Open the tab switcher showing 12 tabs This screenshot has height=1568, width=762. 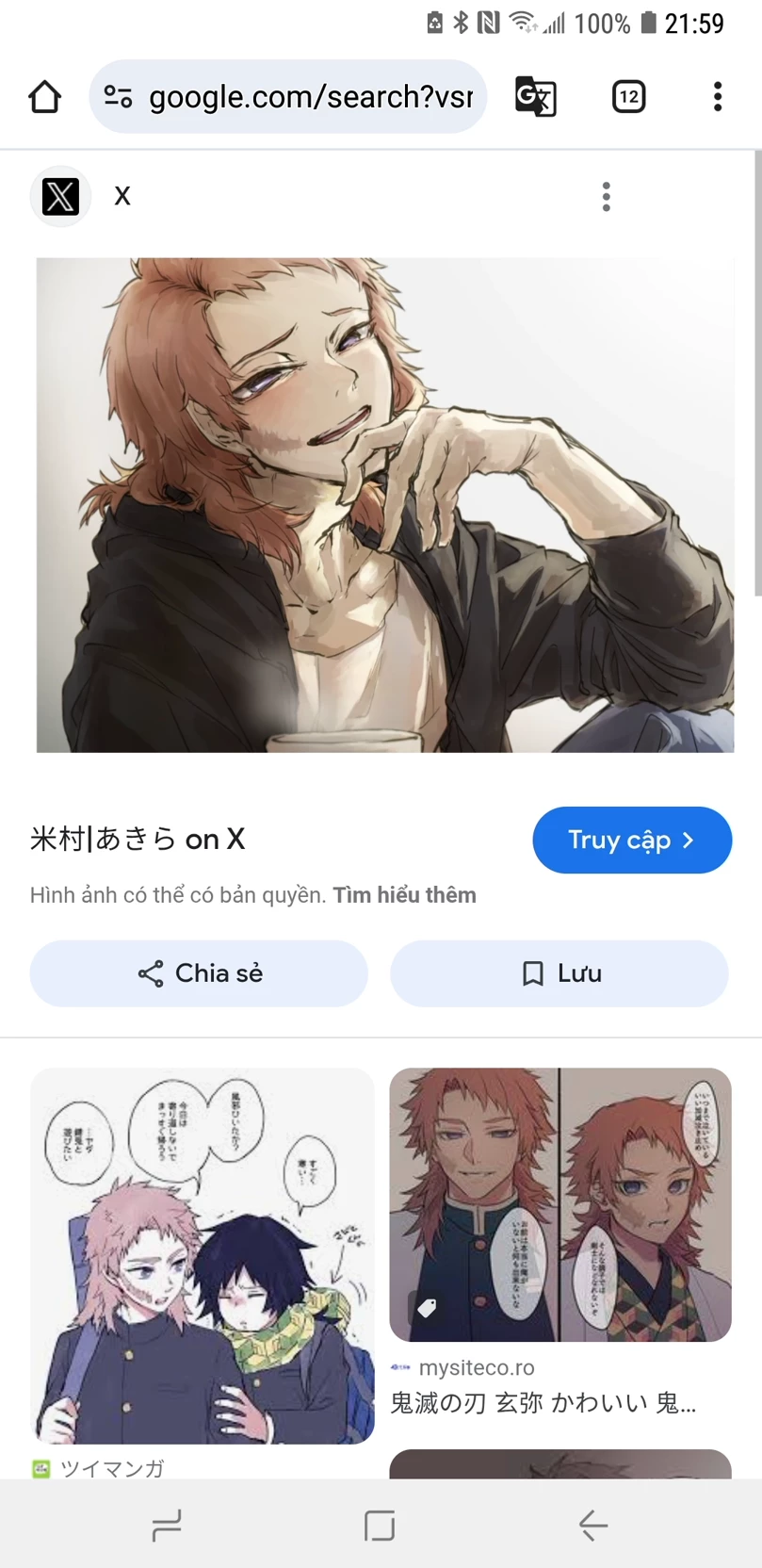[x=628, y=97]
